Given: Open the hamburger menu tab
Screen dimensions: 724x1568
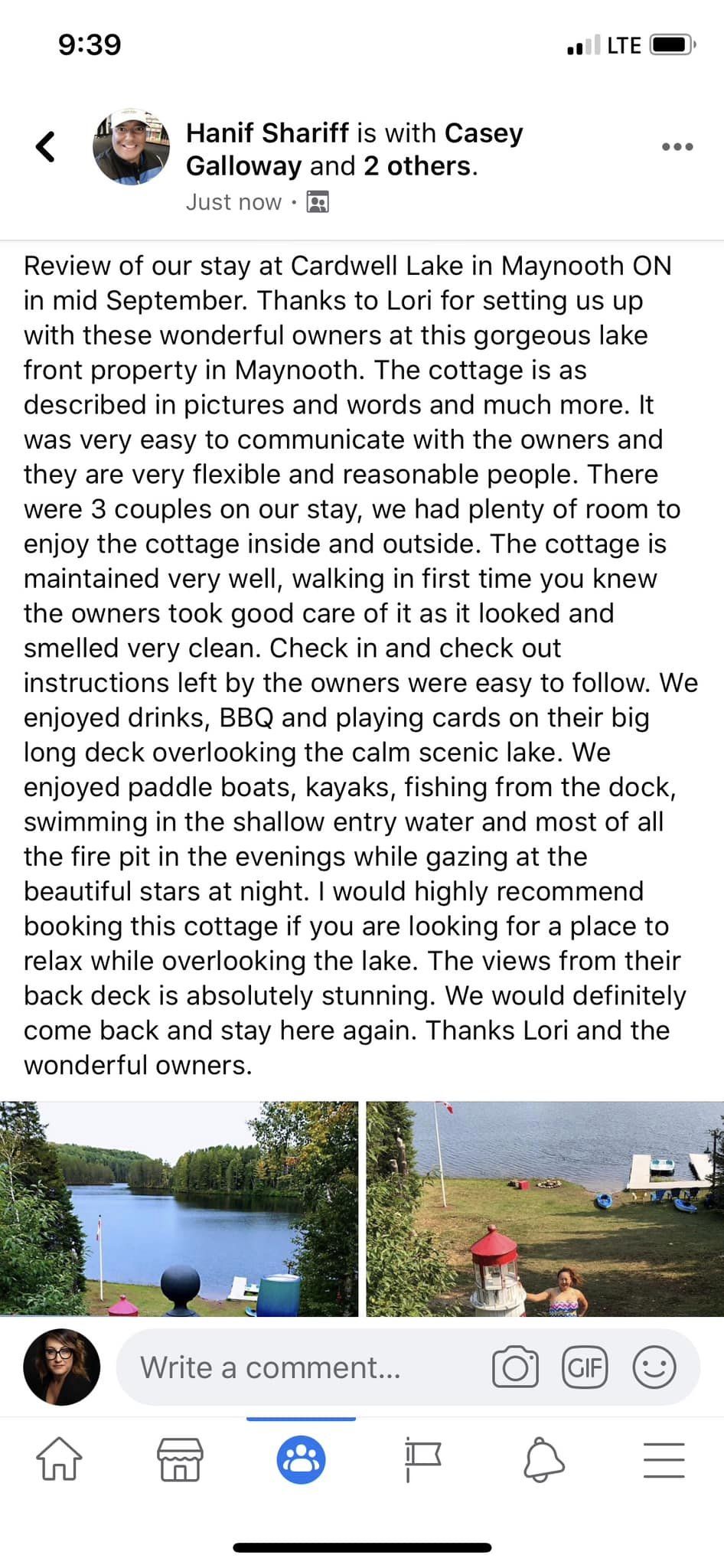Looking at the screenshot, I should pyautogui.click(x=664, y=1459).
